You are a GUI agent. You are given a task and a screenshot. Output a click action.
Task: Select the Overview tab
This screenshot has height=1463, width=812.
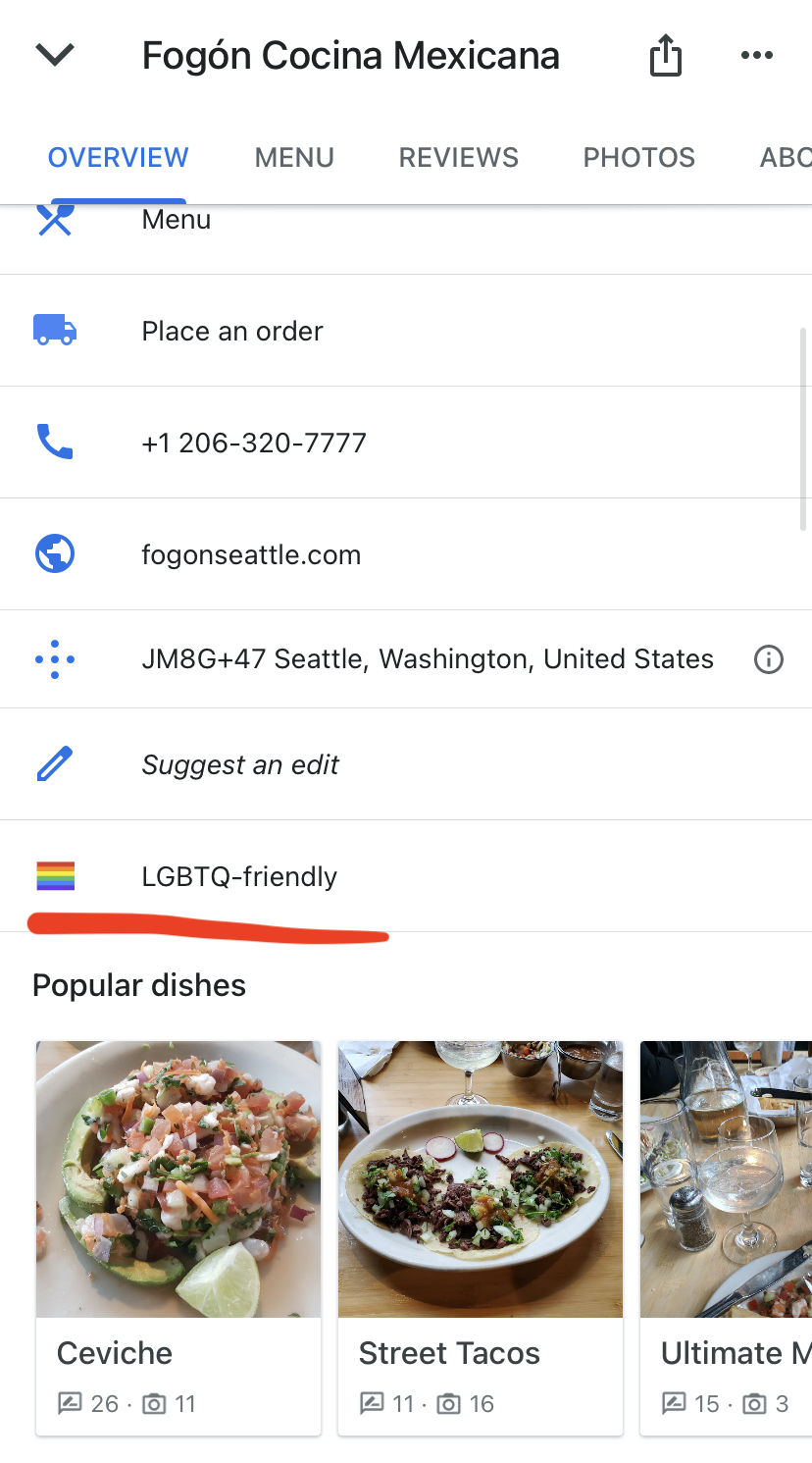(x=118, y=157)
